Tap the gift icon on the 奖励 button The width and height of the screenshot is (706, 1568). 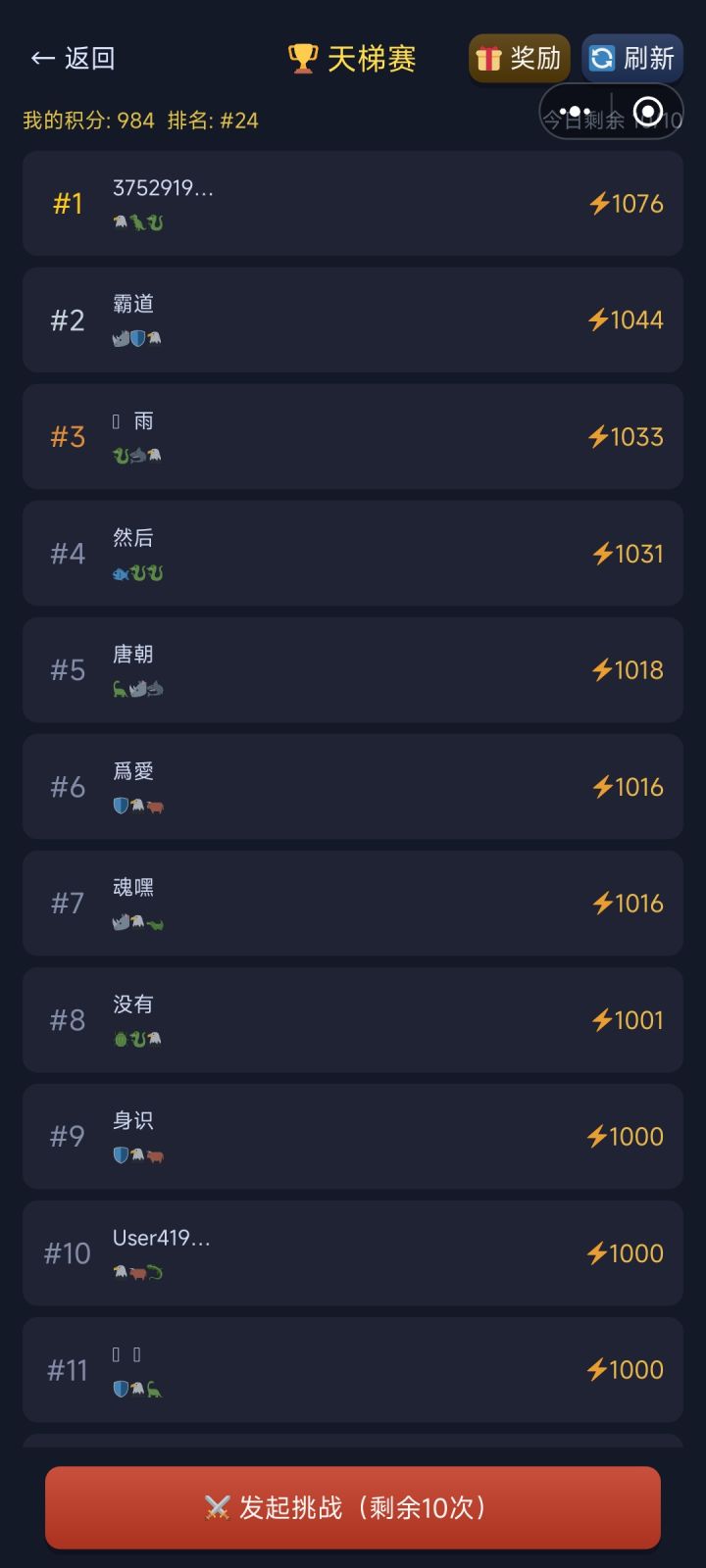click(488, 58)
